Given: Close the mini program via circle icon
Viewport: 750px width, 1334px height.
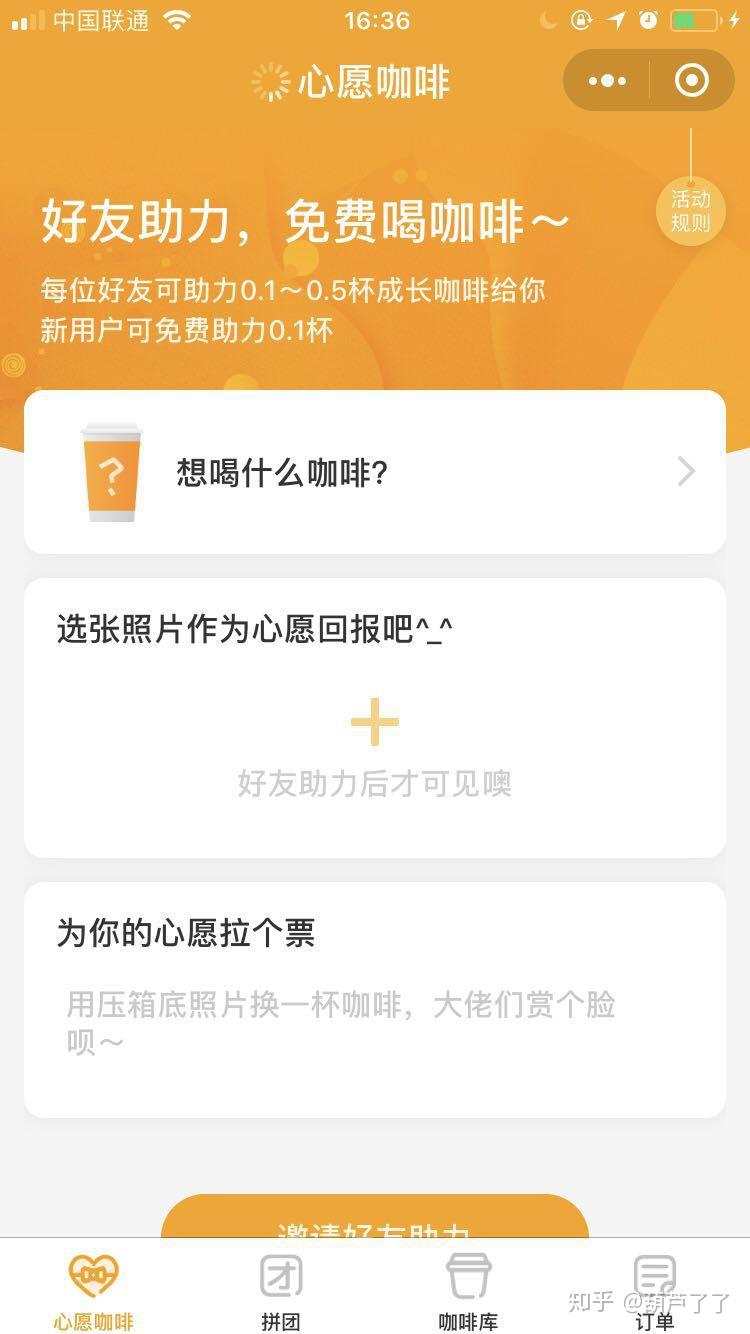Looking at the screenshot, I should tap(692, 81).
